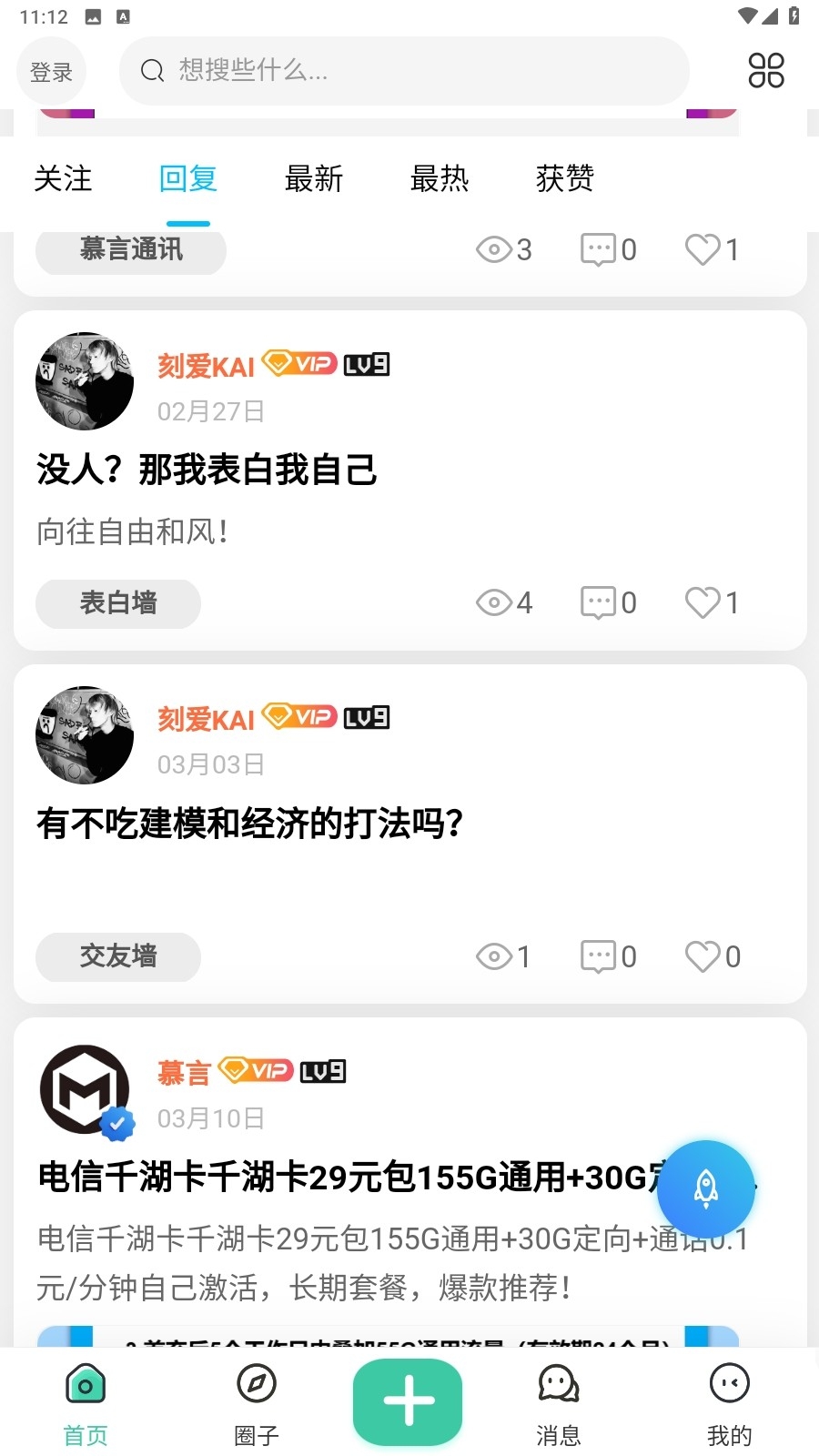Open the post 没人？那我表白我自己
The width and height of the screenshot is (819, 1456).
pos(207,470)
